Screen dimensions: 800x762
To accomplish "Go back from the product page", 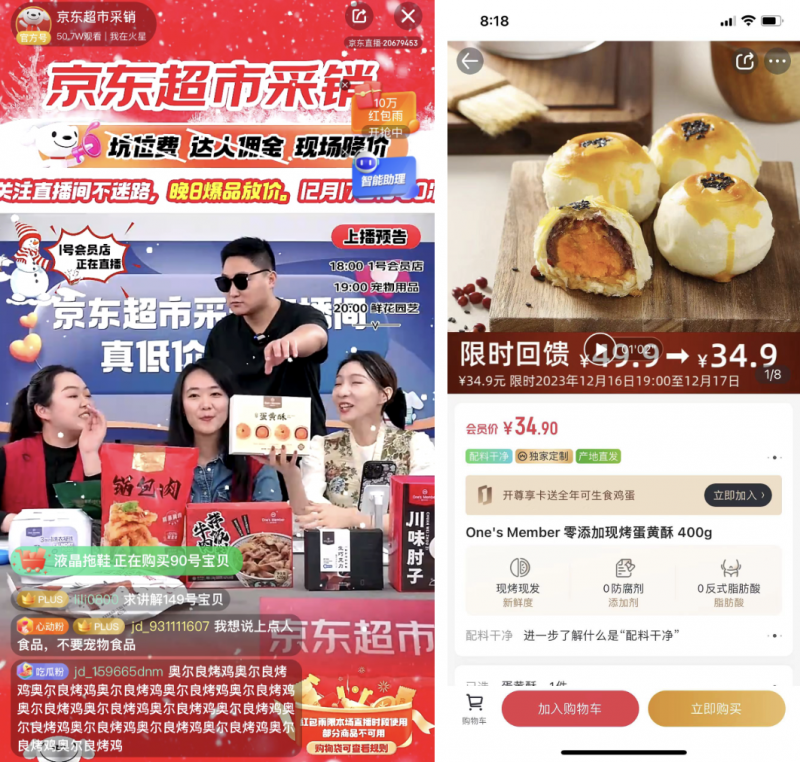I will coord(470,61).
